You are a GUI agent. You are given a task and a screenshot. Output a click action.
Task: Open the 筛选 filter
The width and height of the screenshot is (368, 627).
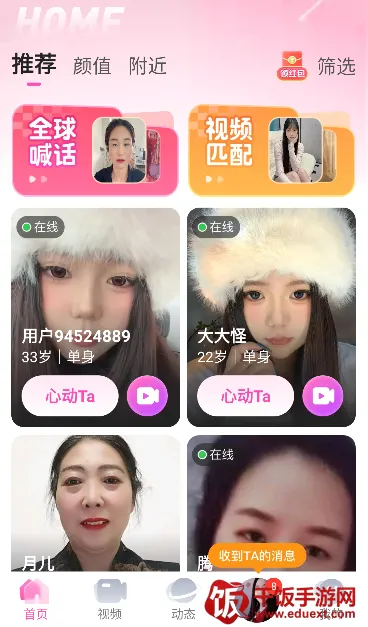coord(336,66)
